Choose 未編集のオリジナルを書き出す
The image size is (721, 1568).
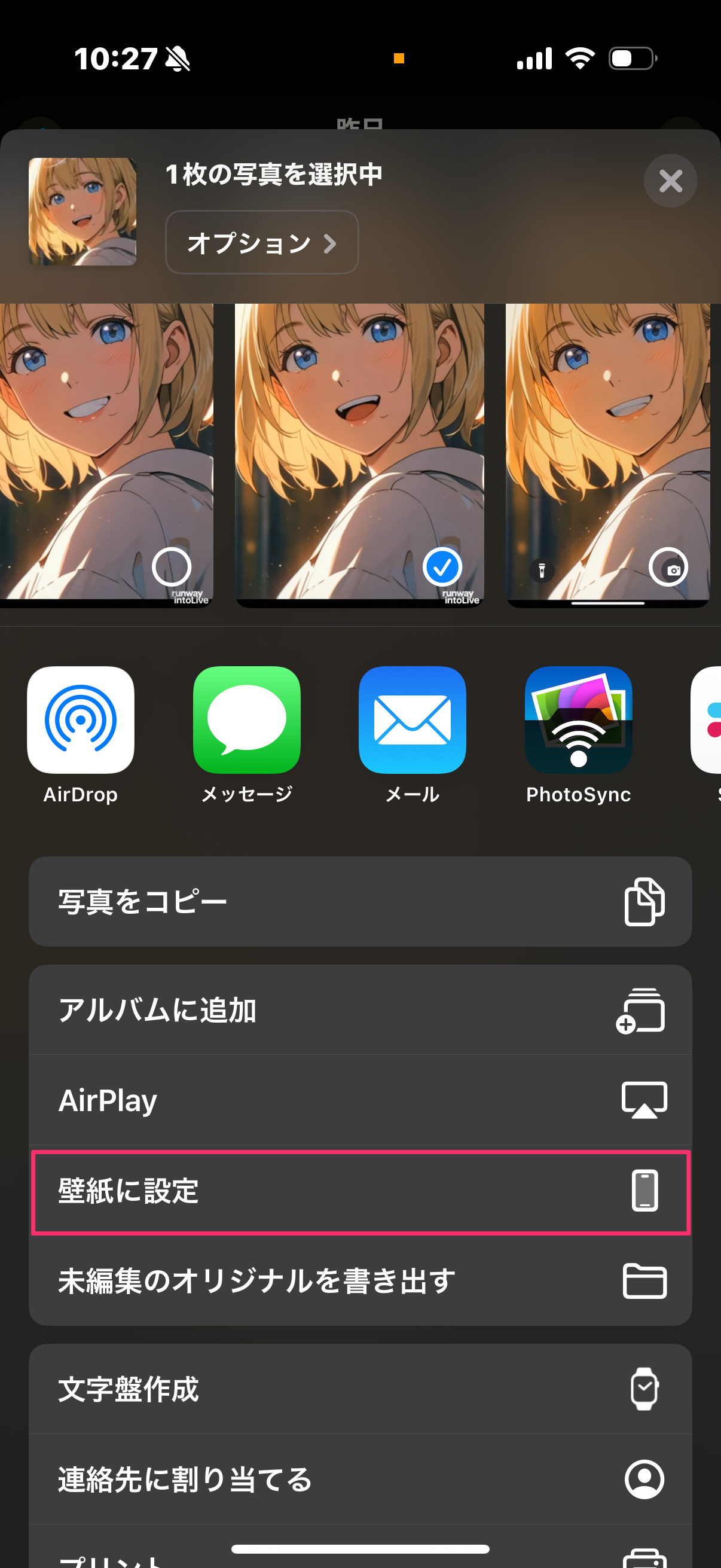[360, 1281]
